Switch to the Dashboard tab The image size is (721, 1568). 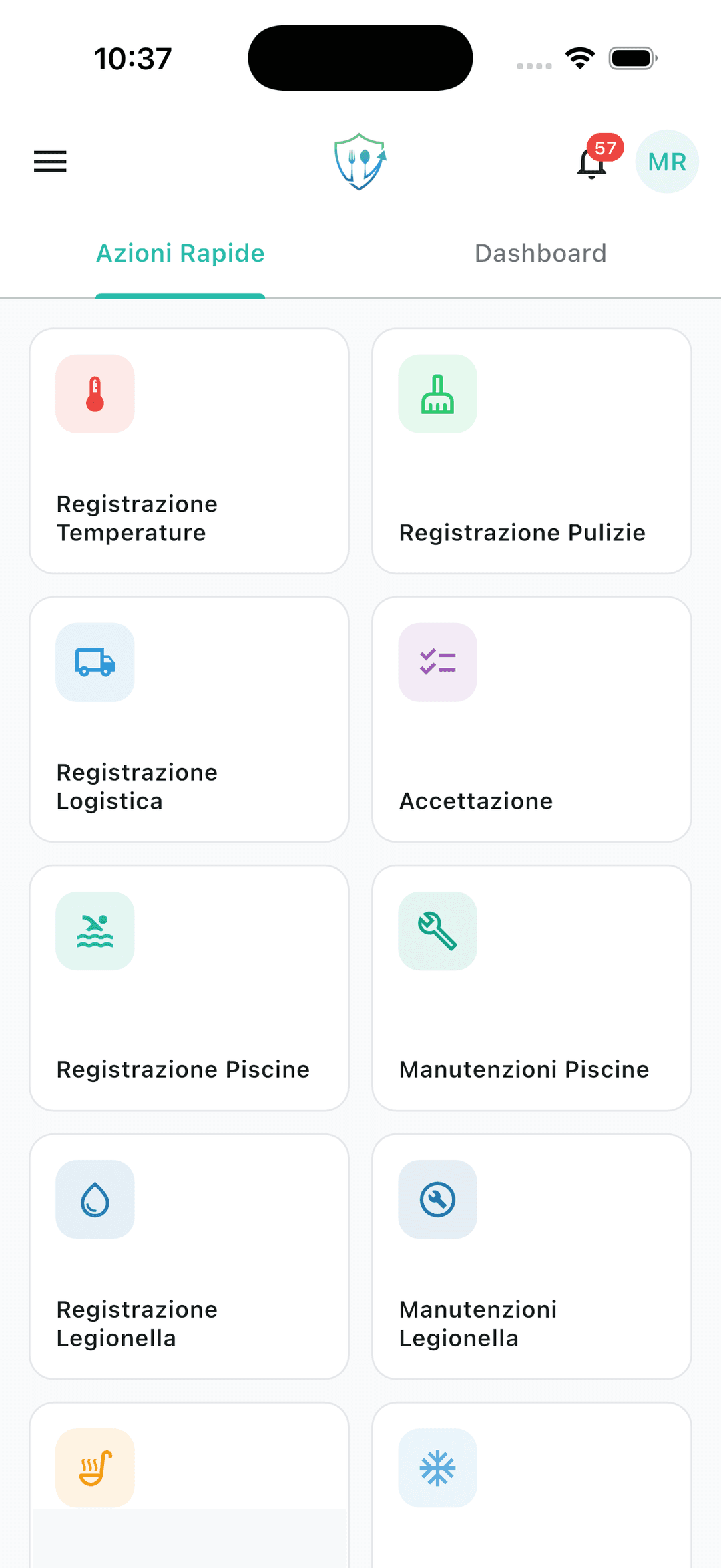point(539,253)
